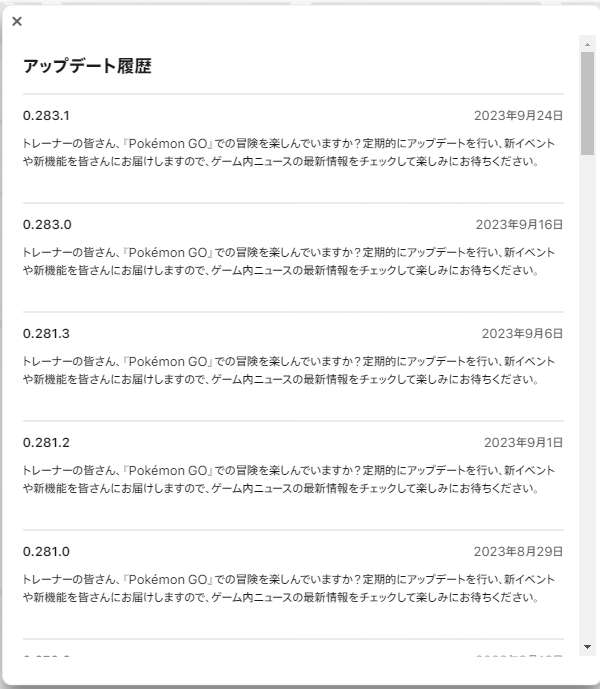Image resolution: width=600 pixels, height=689 pixels.
Task: Close the update history dialog
Action: click(x=17, y=21)
